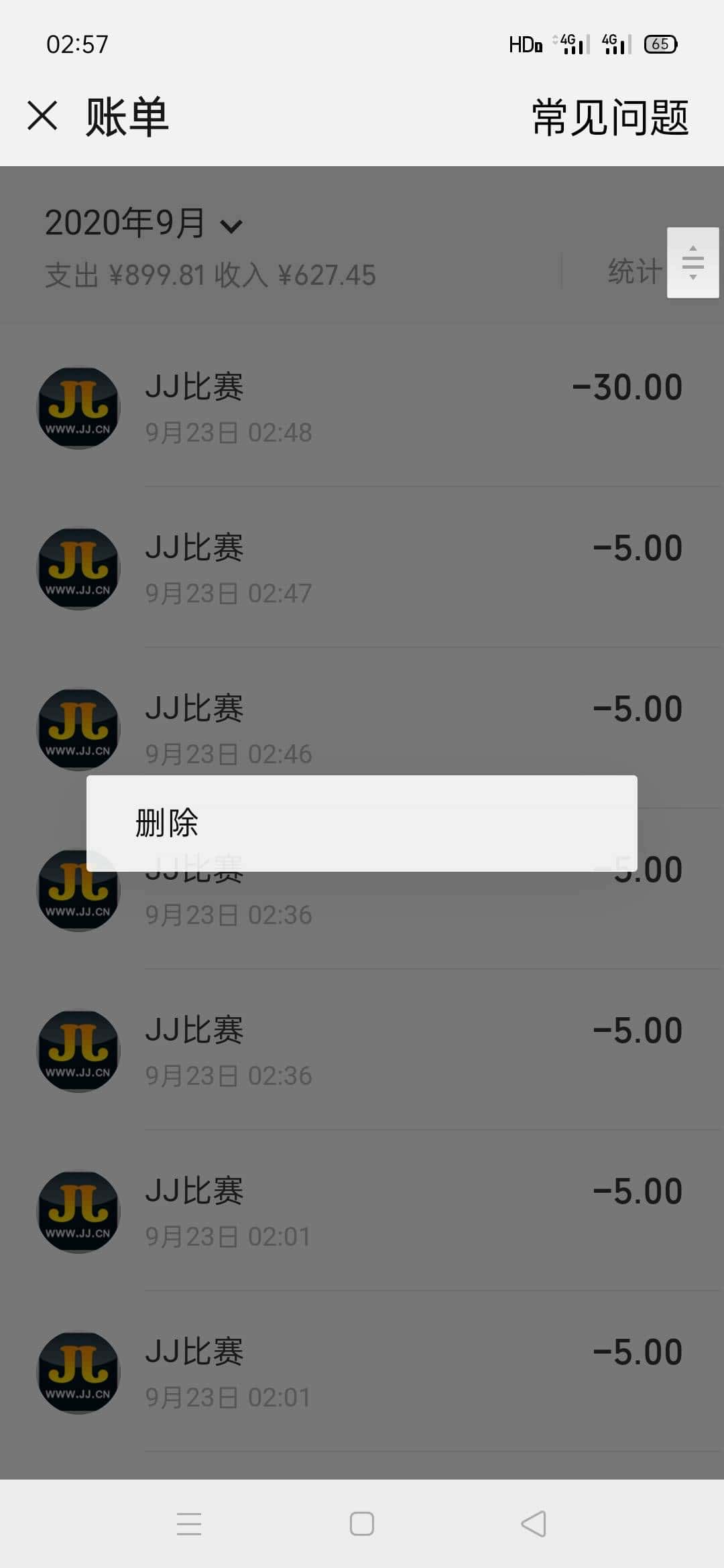
Task: Select the JJ比赛 logo next to 02:46 entry
Action: click(77, 728)
